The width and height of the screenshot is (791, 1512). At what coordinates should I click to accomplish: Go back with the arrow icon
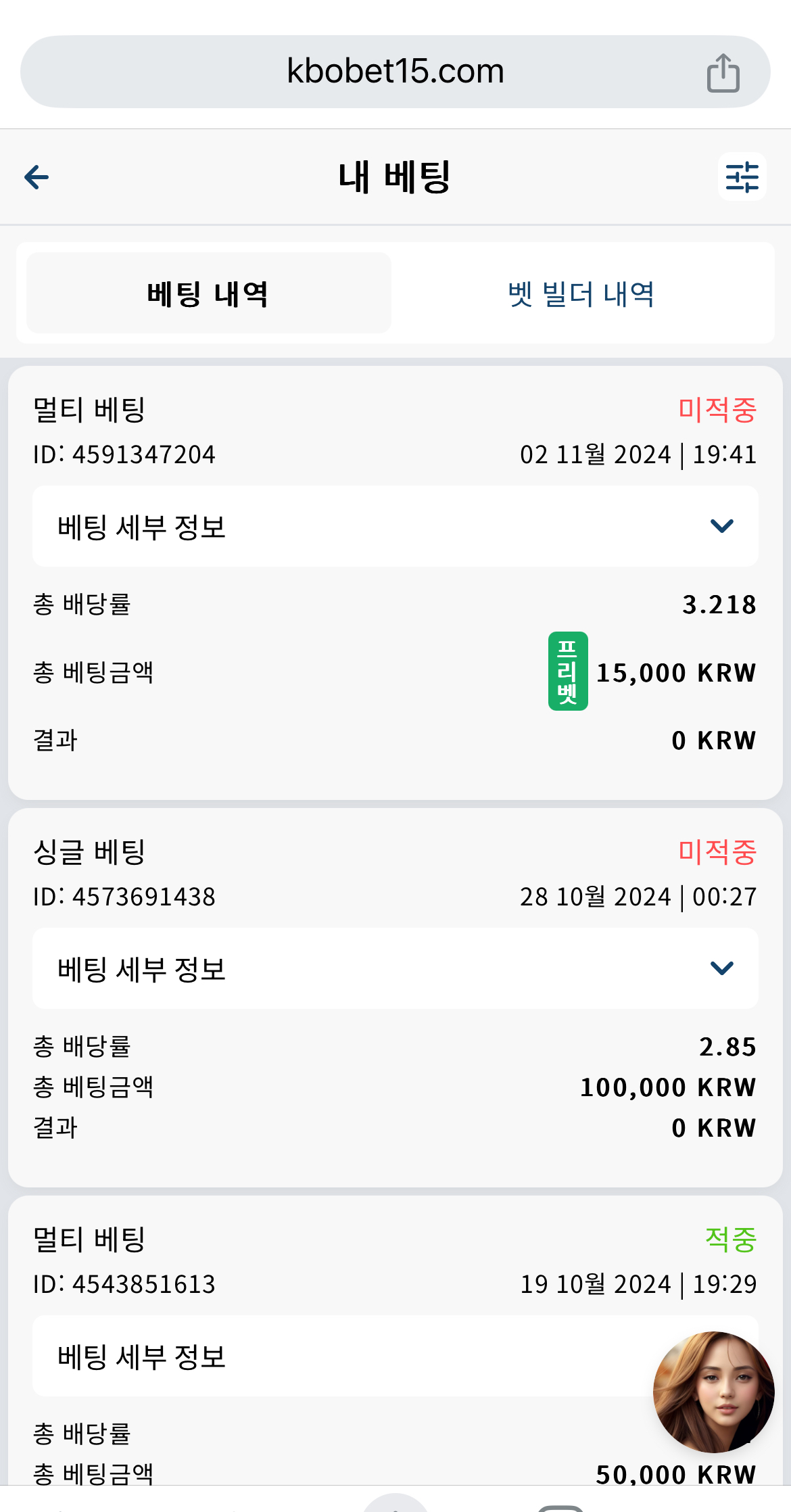(37, 177)
